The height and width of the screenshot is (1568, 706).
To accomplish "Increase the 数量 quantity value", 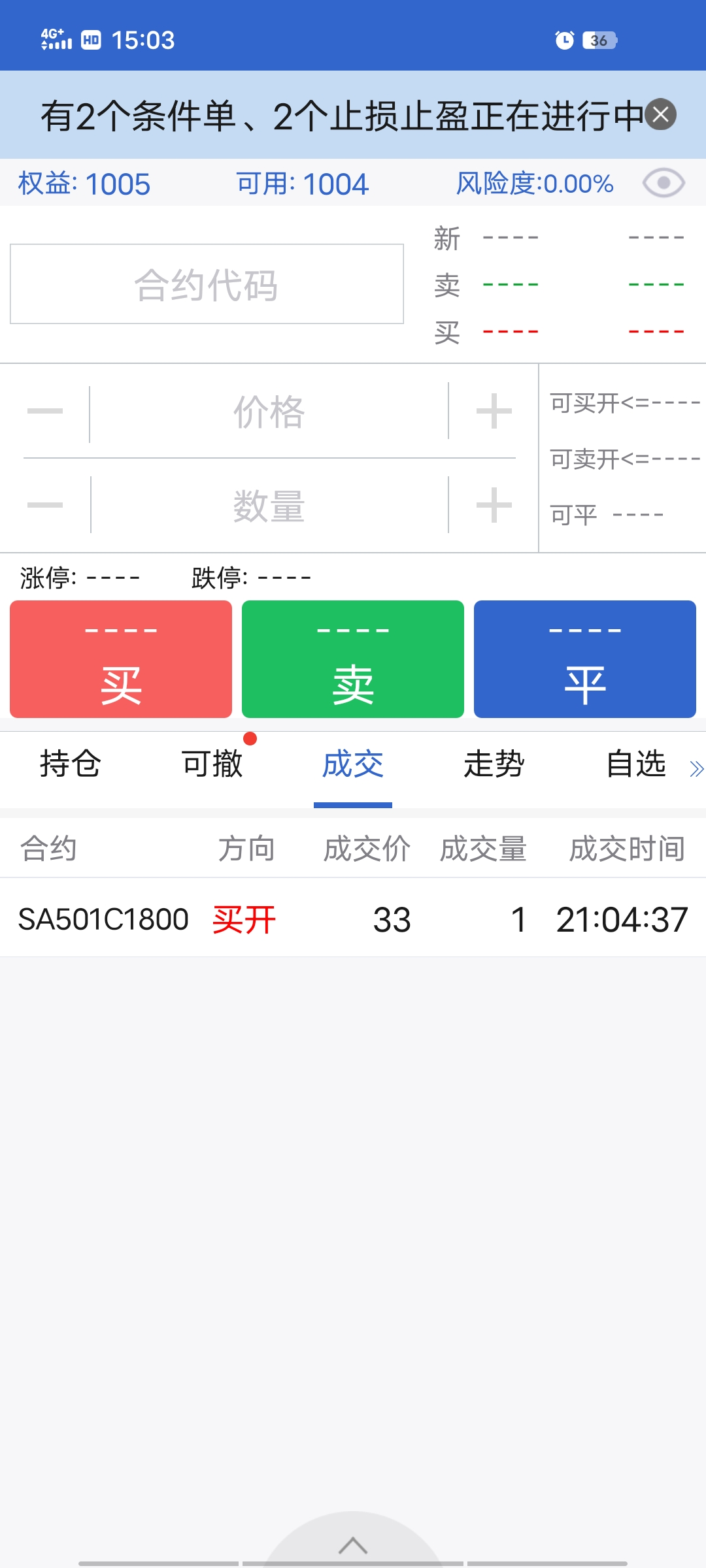I will coord(494,505).
